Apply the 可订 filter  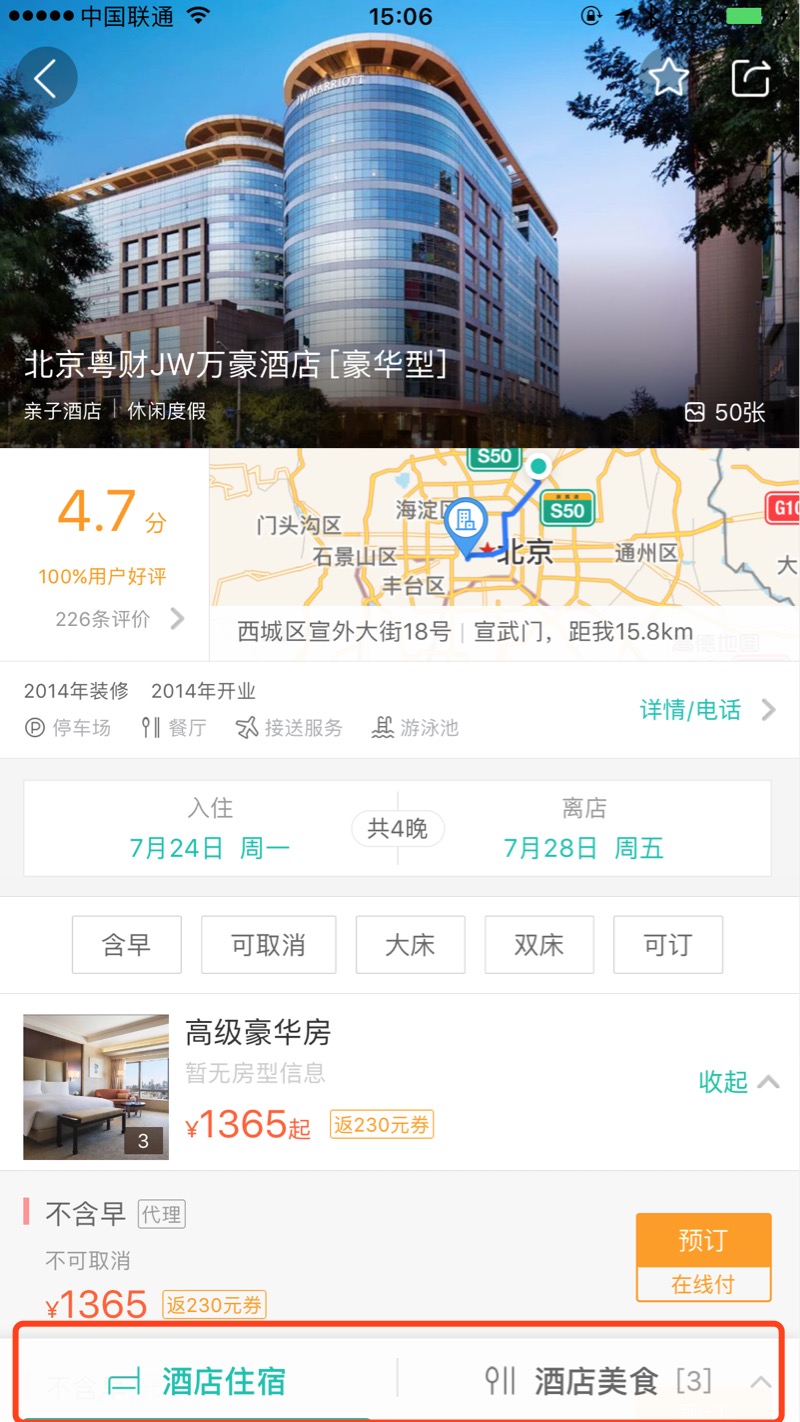click(667, 945)
